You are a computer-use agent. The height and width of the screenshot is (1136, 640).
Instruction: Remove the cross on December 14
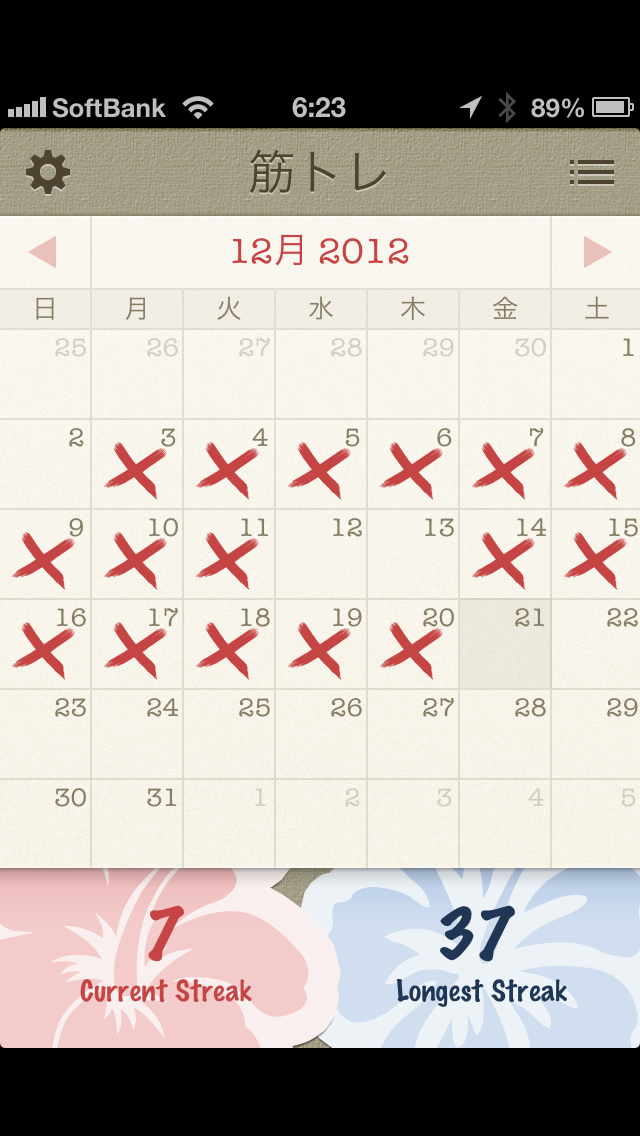click(x=505, y=555)
